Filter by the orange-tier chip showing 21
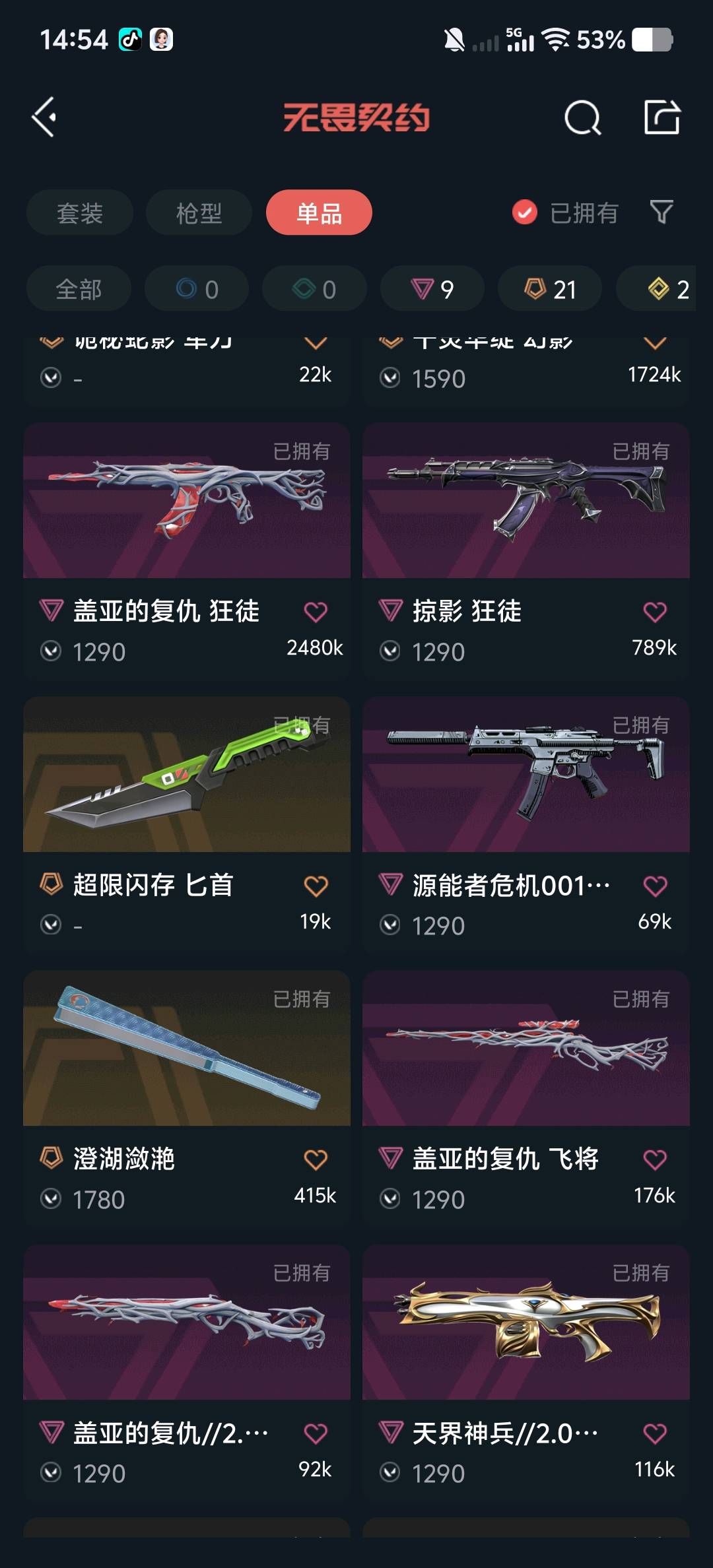 (x=550, y=289)
